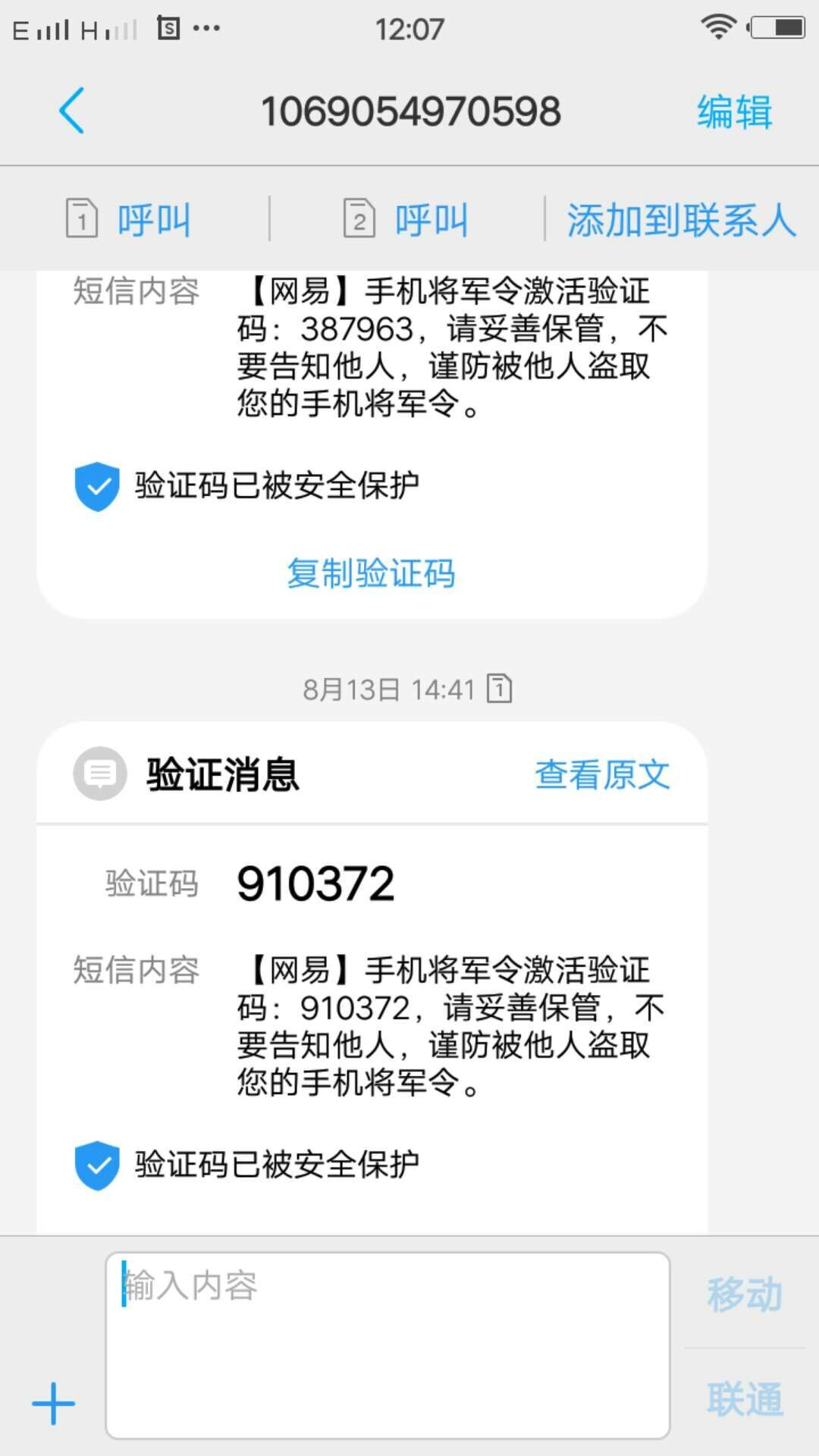This screenshot has height=1456, width=819.
Task: Call the number using SIM 1 呼叫
Action: (129, 220)
